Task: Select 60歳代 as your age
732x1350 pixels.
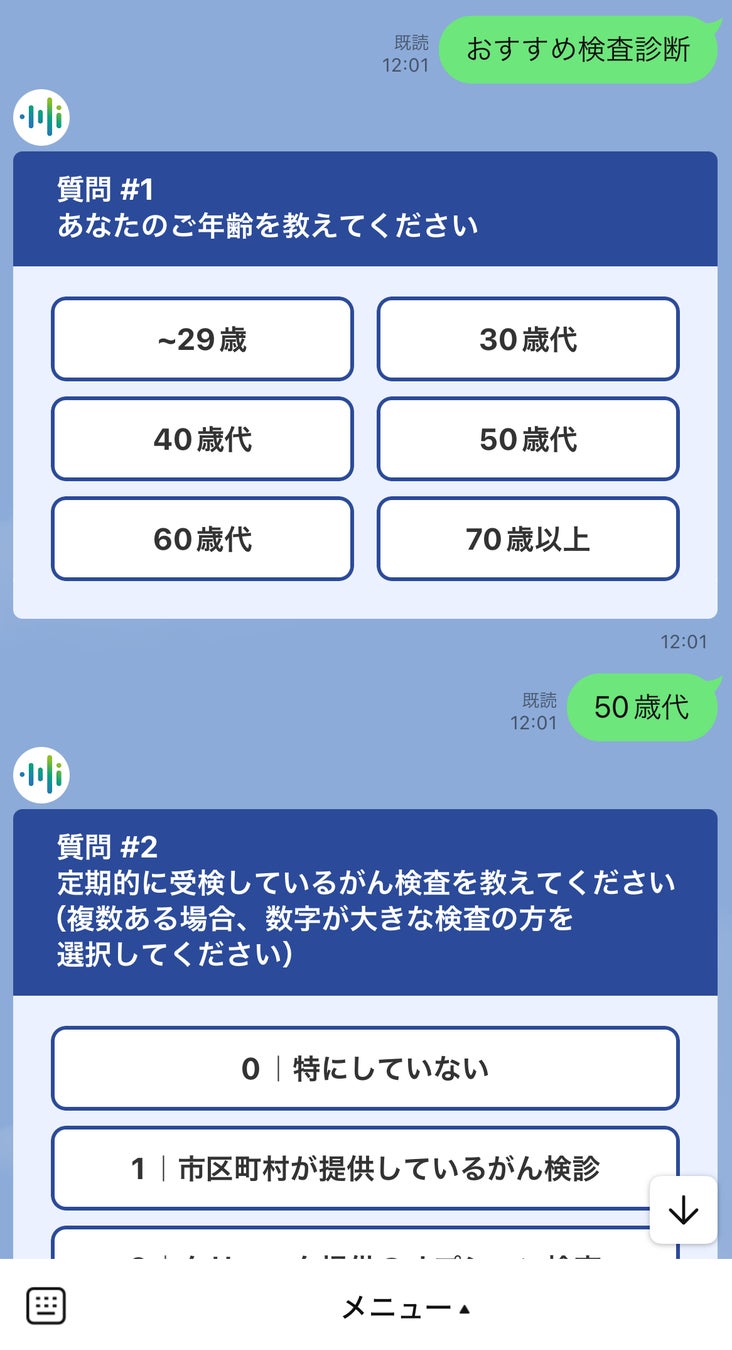Action: pyautogui.click(x=202, y=539)
